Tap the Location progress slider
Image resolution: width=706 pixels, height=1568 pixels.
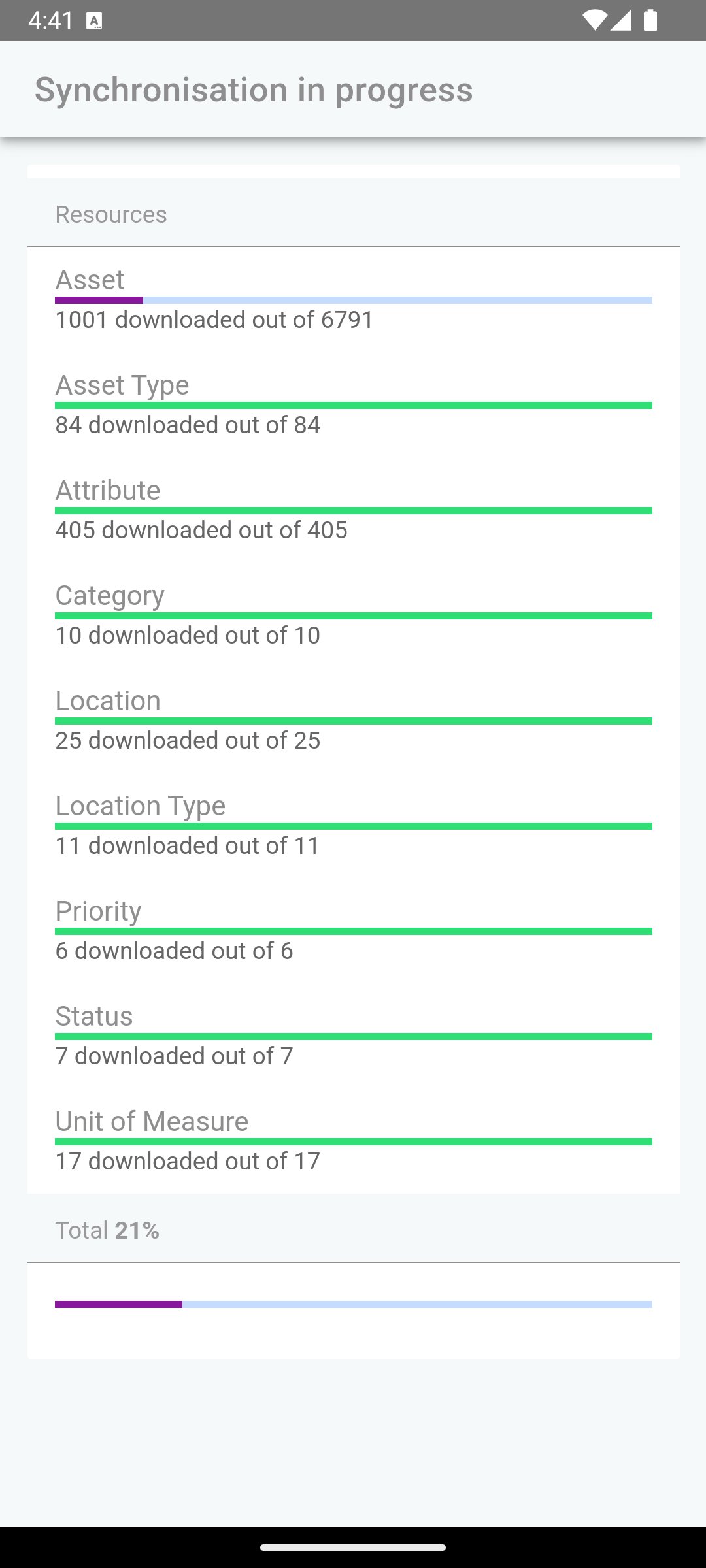pos(353,721)
